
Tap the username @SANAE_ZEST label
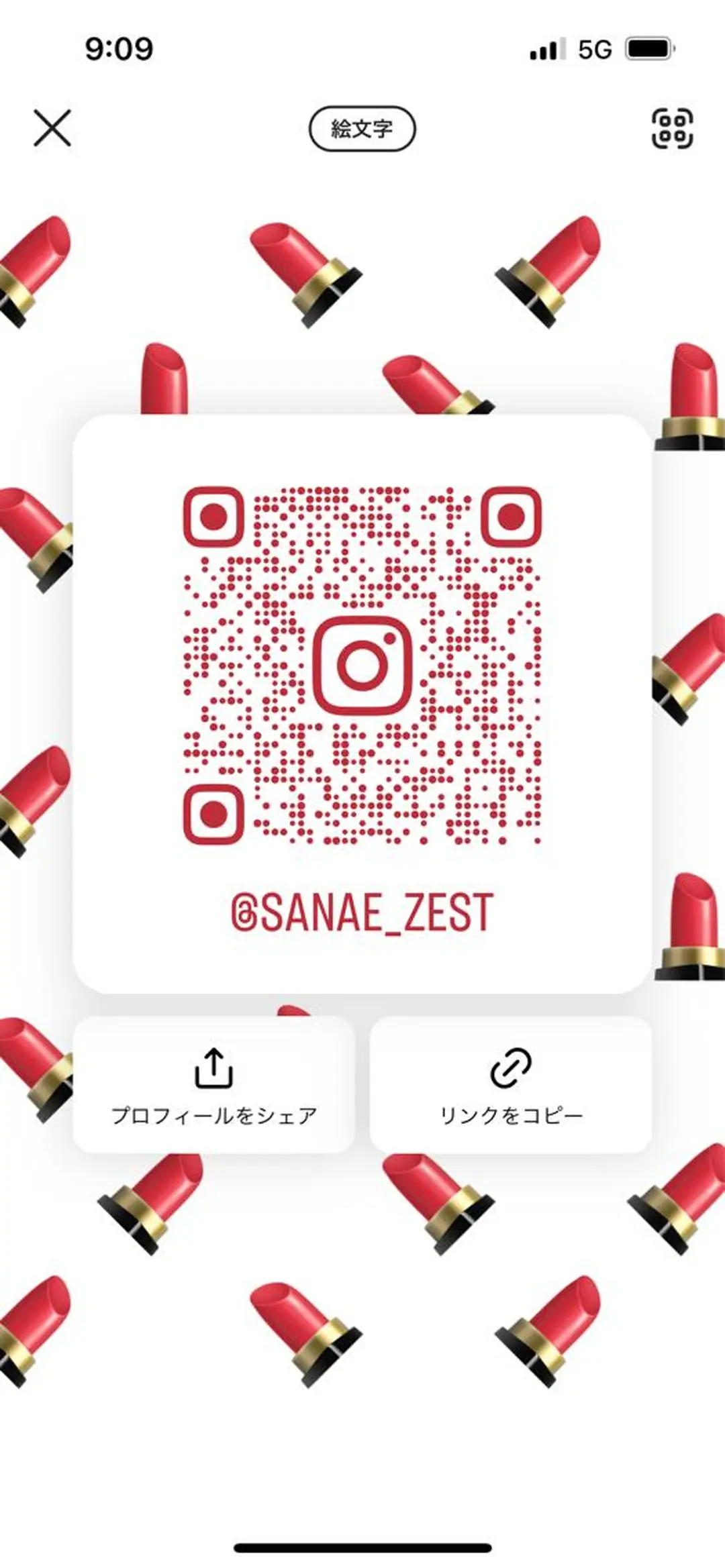[x=362, y=909]
